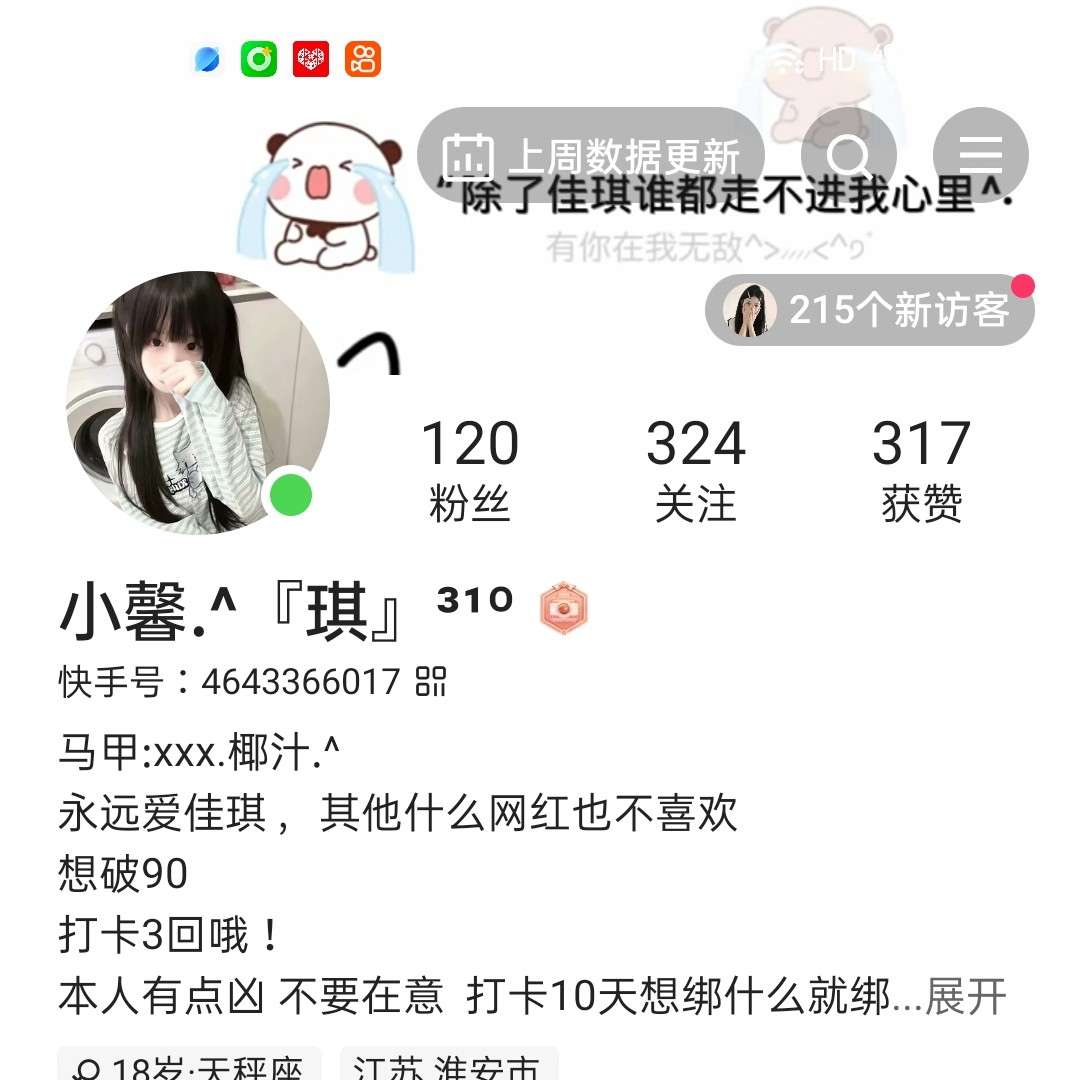Open the profile avatar photo
The image size is (1080, 1080).
tap(198, 402)
